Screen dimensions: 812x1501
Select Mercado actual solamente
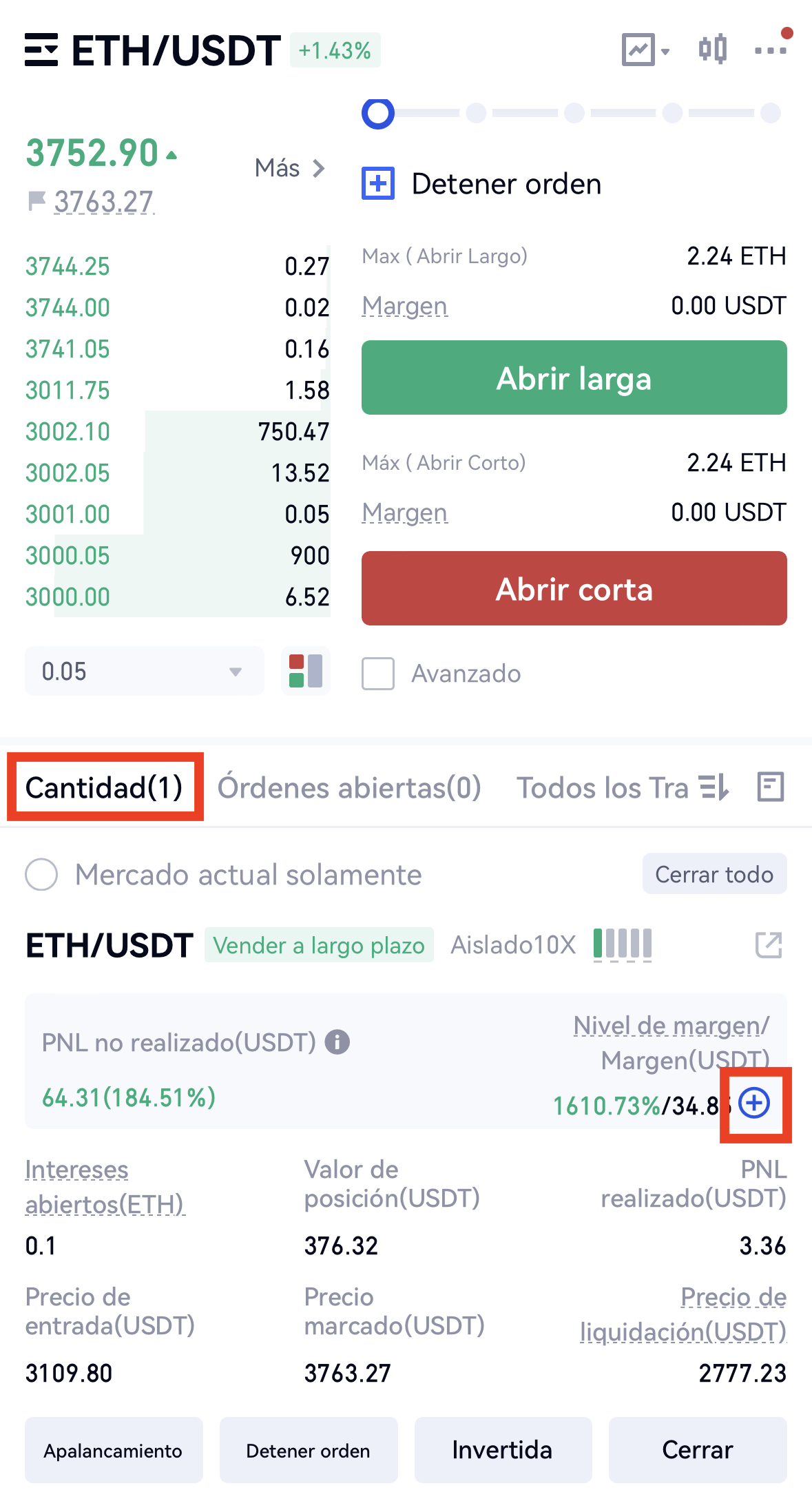41,875
